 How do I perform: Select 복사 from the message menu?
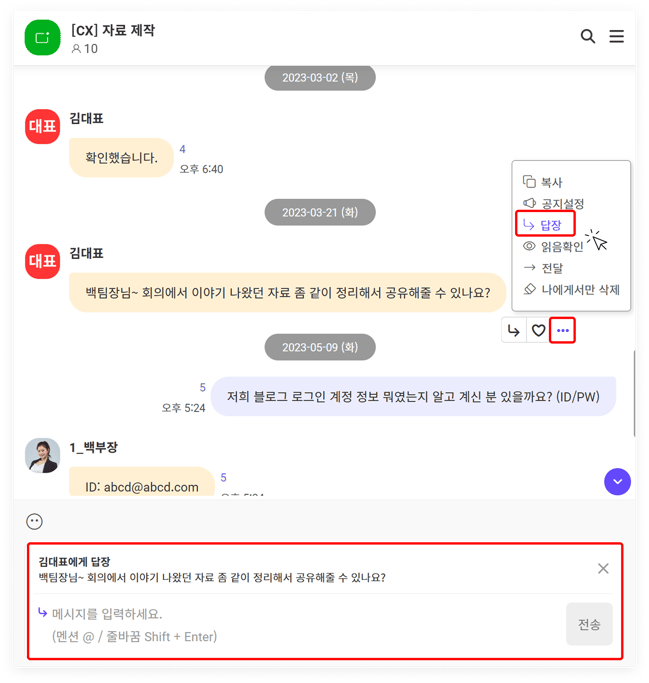pyautogui.click(x=551, y=182)
